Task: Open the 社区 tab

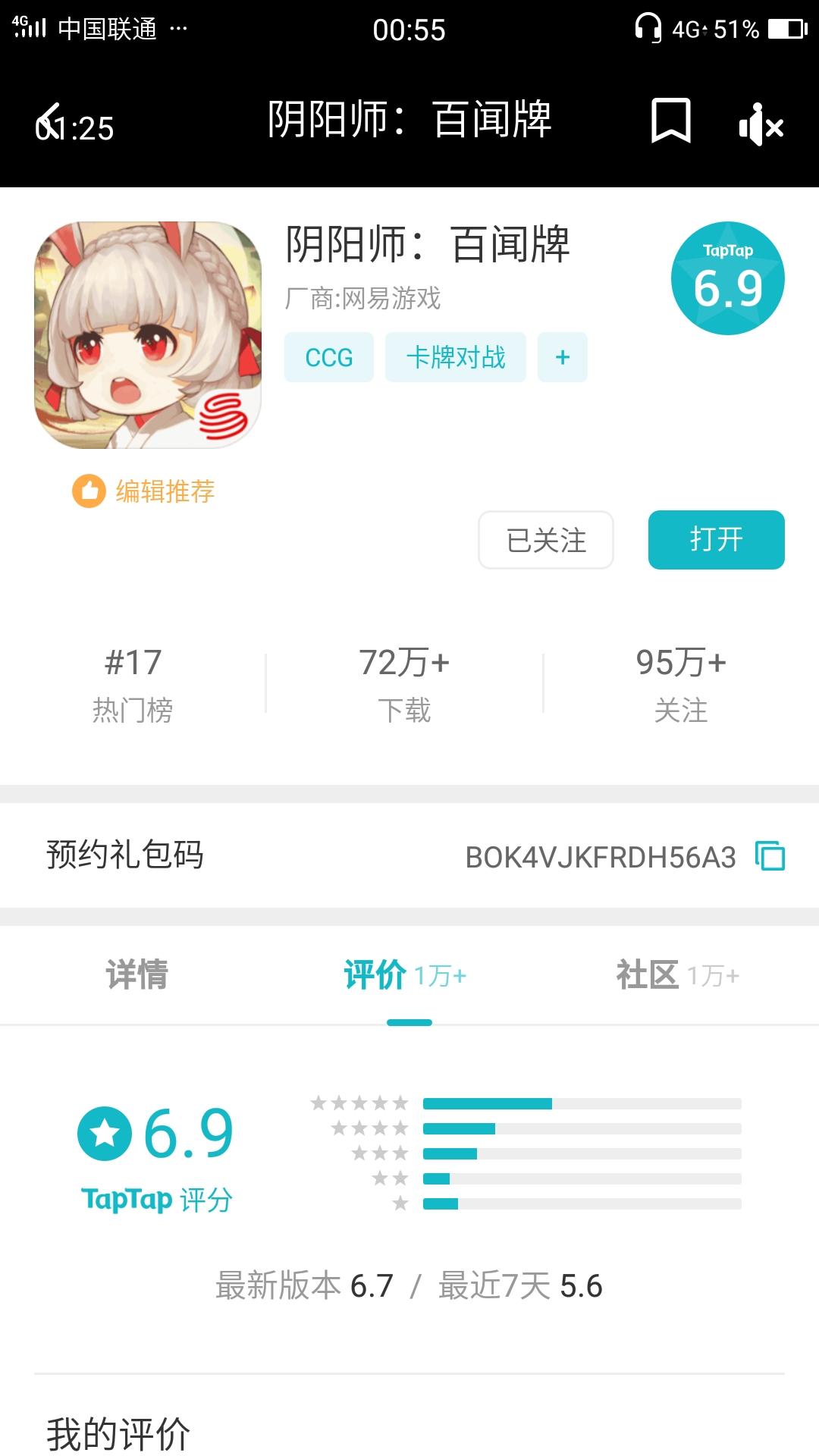Action: coord(645,976)
